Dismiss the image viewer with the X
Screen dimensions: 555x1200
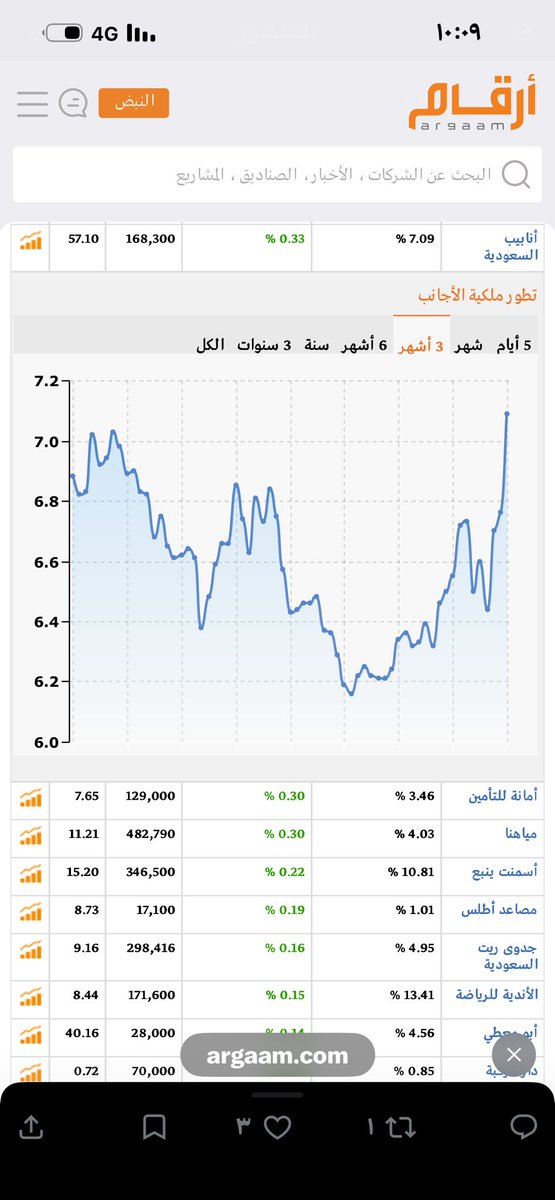[x=514, y=1055]
